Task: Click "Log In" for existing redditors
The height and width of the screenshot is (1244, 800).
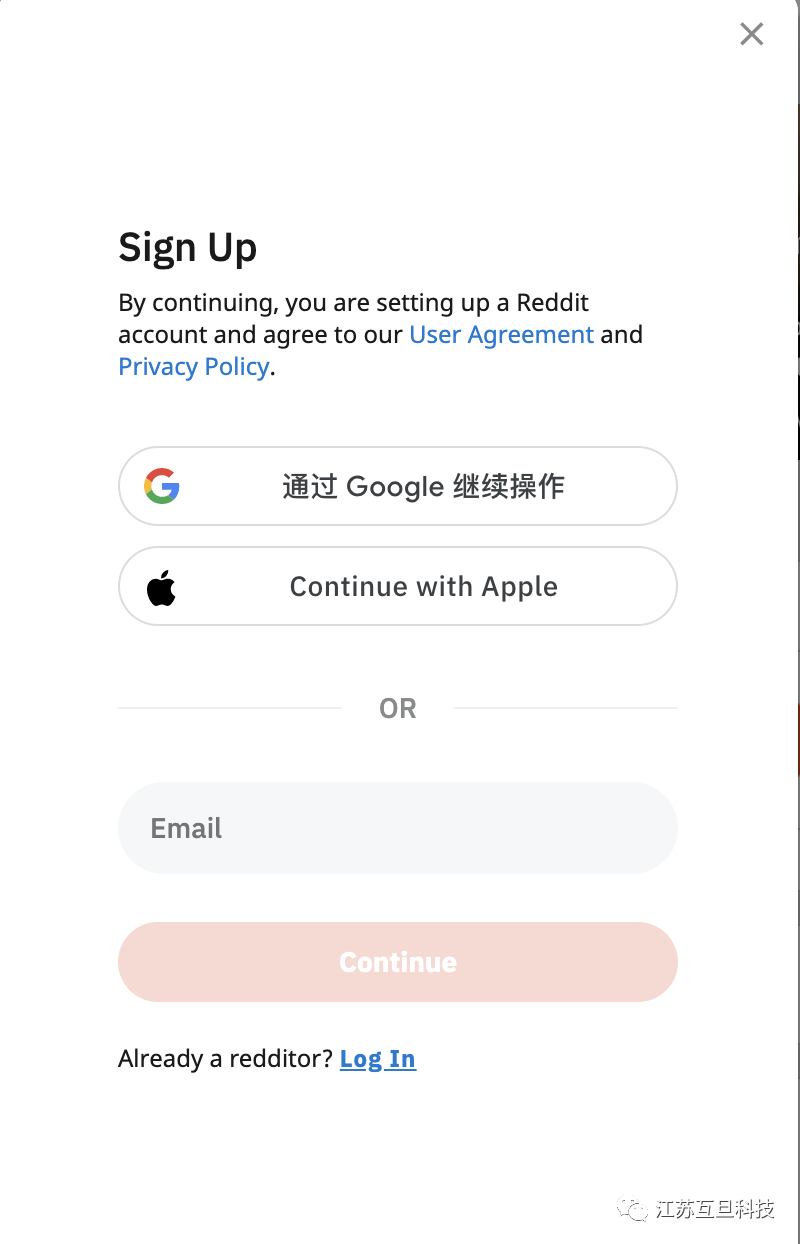Action: (377, 1058)
